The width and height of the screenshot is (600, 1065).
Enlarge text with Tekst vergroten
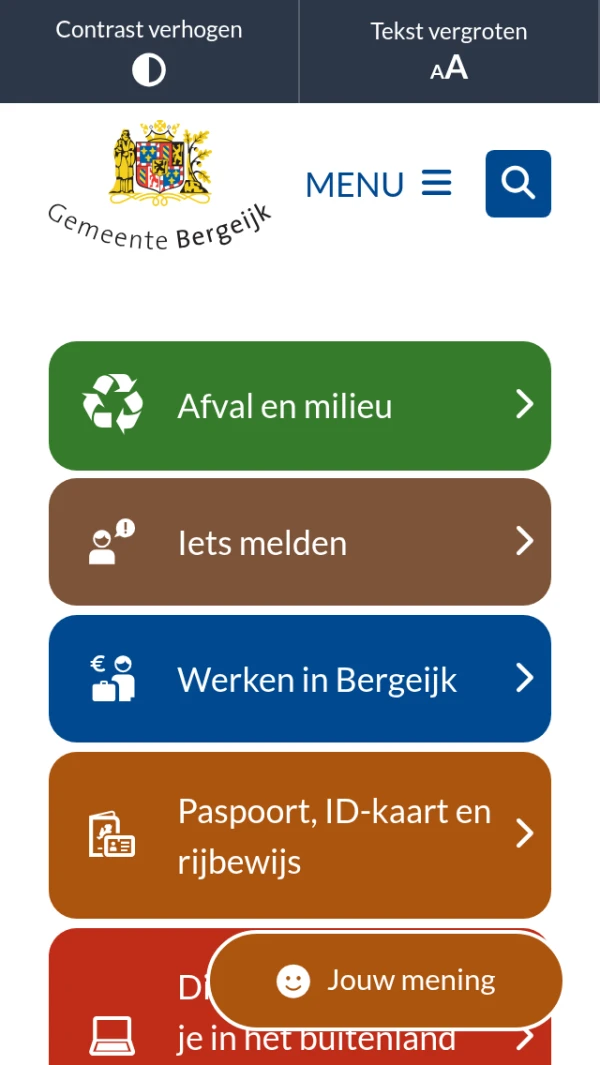pos(449,50)
